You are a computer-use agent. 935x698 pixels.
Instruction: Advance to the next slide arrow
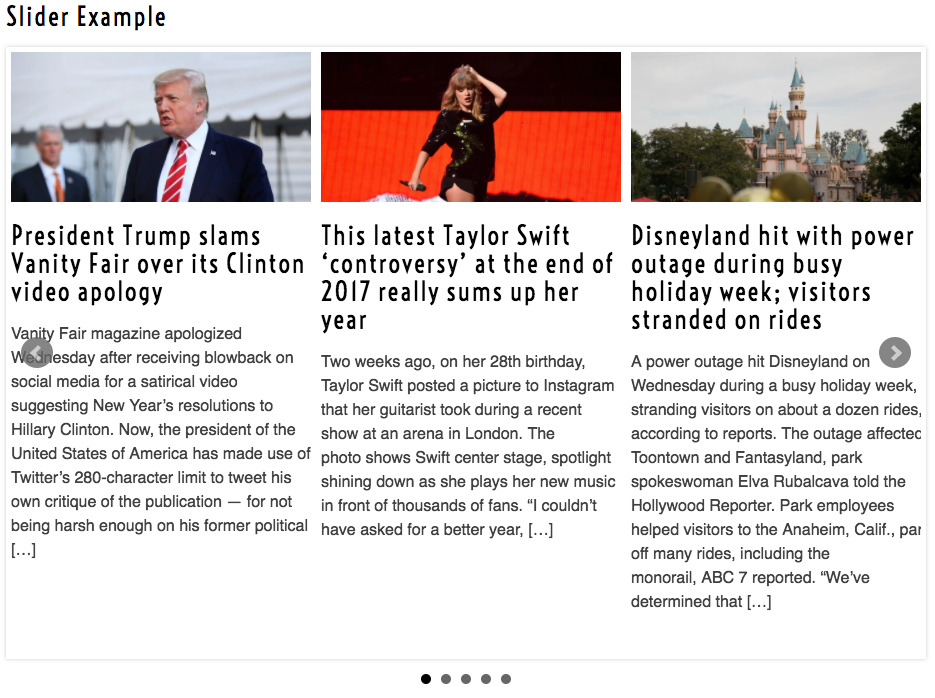895,352
